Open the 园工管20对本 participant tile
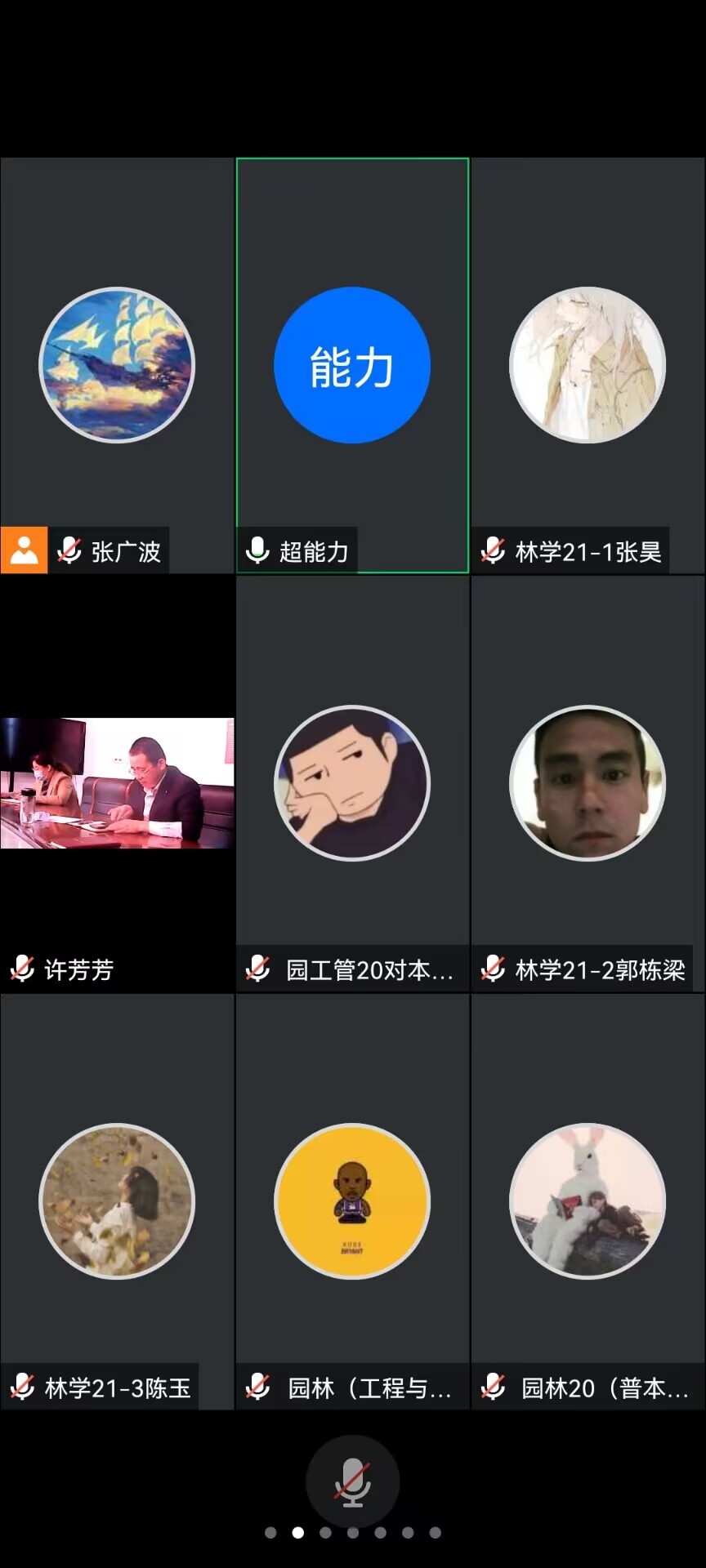This screenshot has width=706, height=1568. coord(352,783)
